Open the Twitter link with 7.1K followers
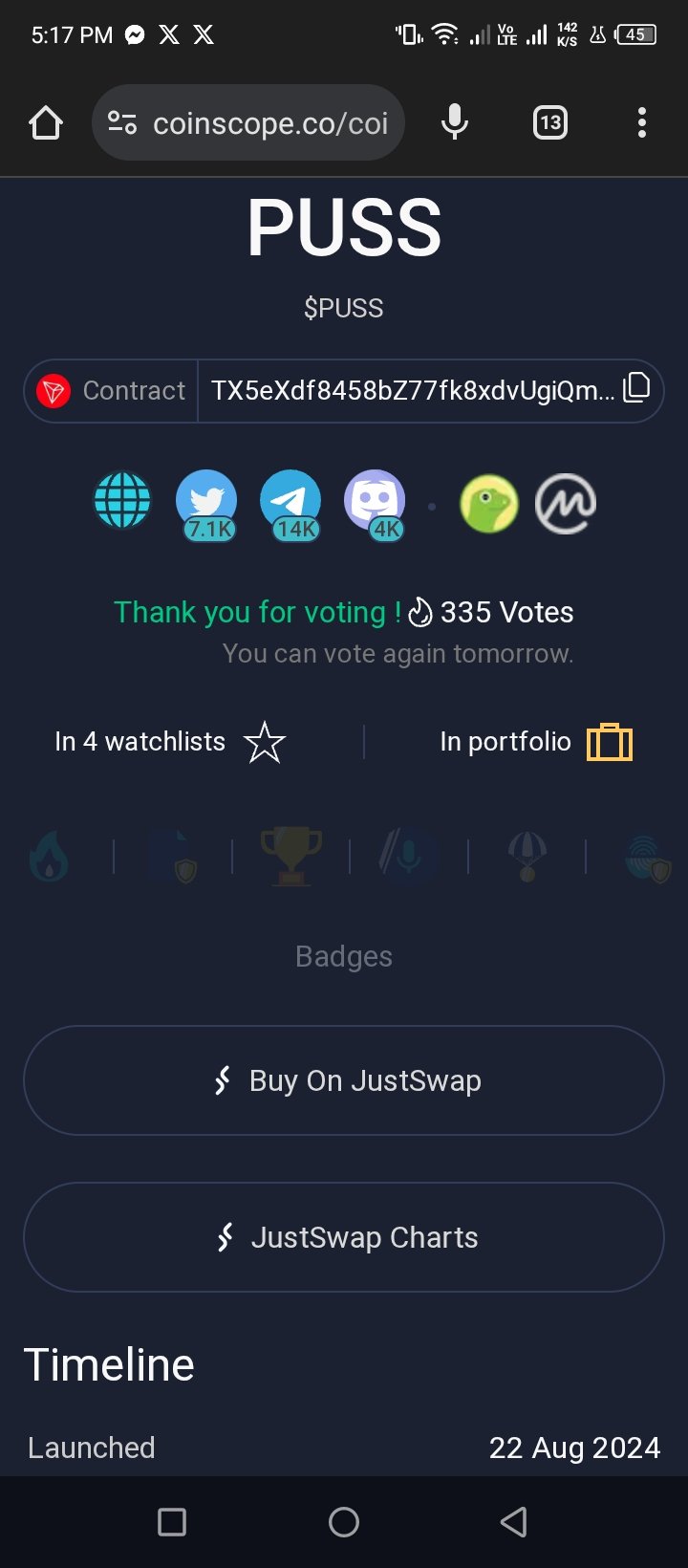 206,504
